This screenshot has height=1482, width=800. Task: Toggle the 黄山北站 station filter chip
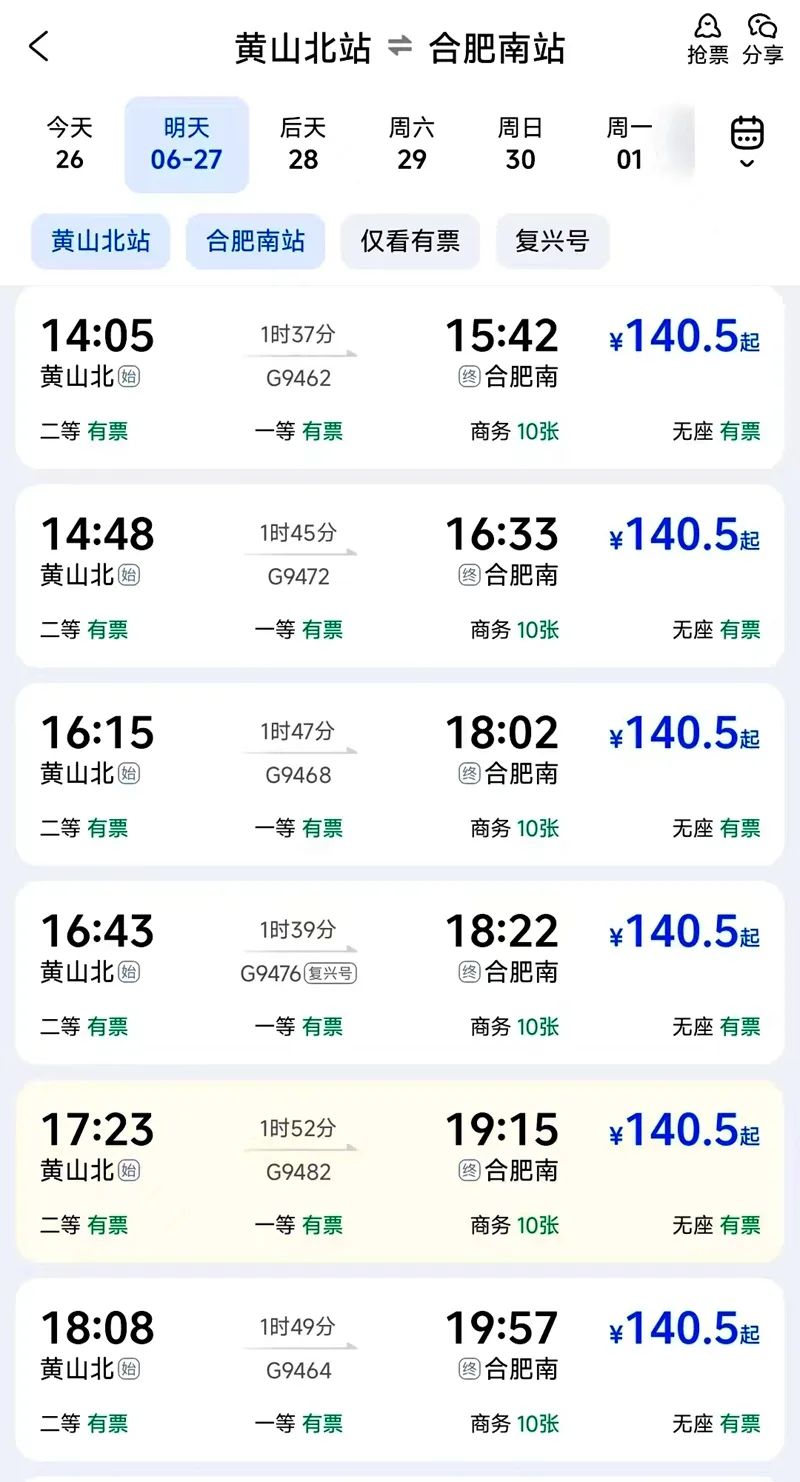pos(100,241)
